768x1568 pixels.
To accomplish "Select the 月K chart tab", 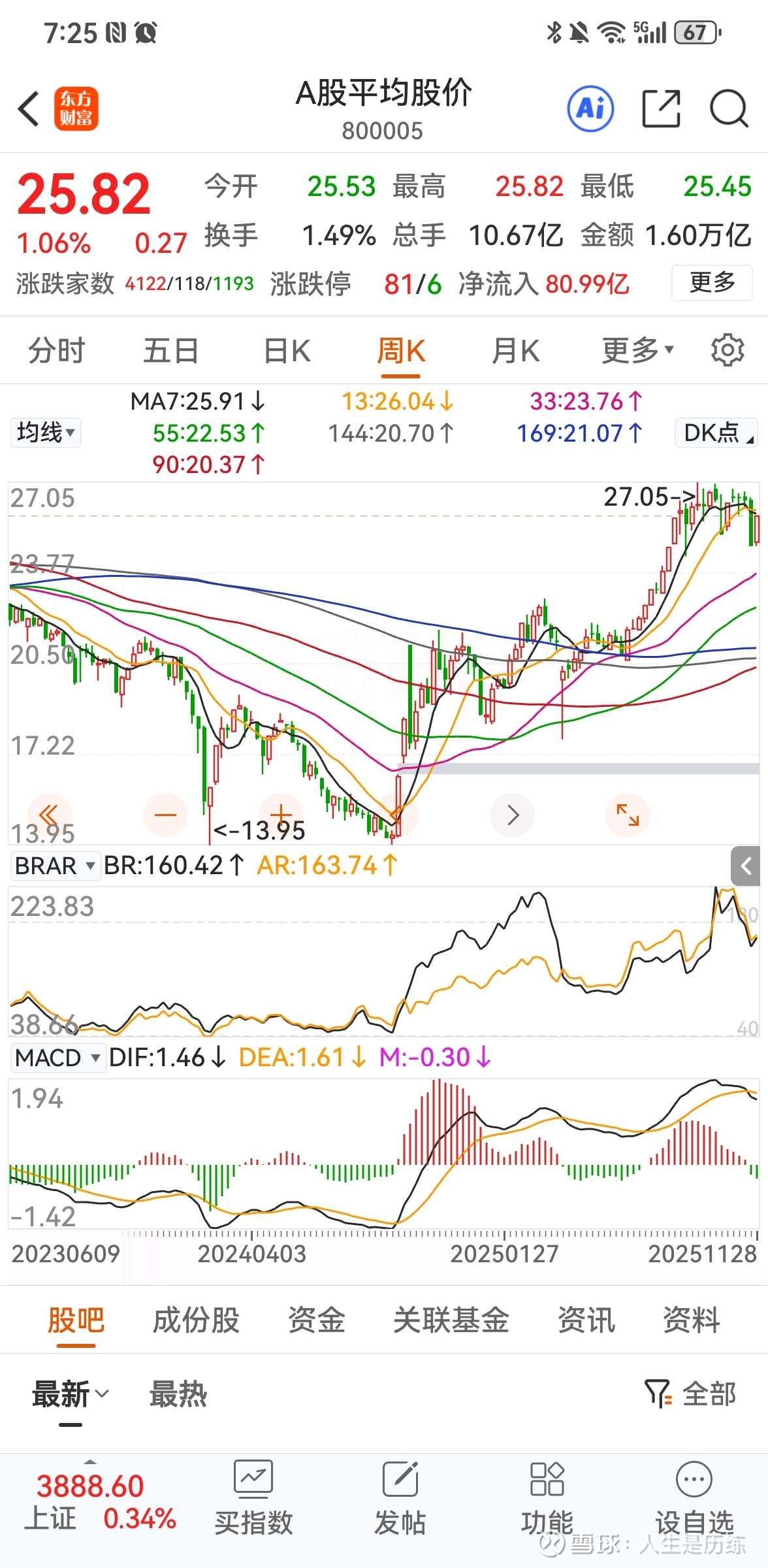I will pyautogui.click(x=515, y=351).
